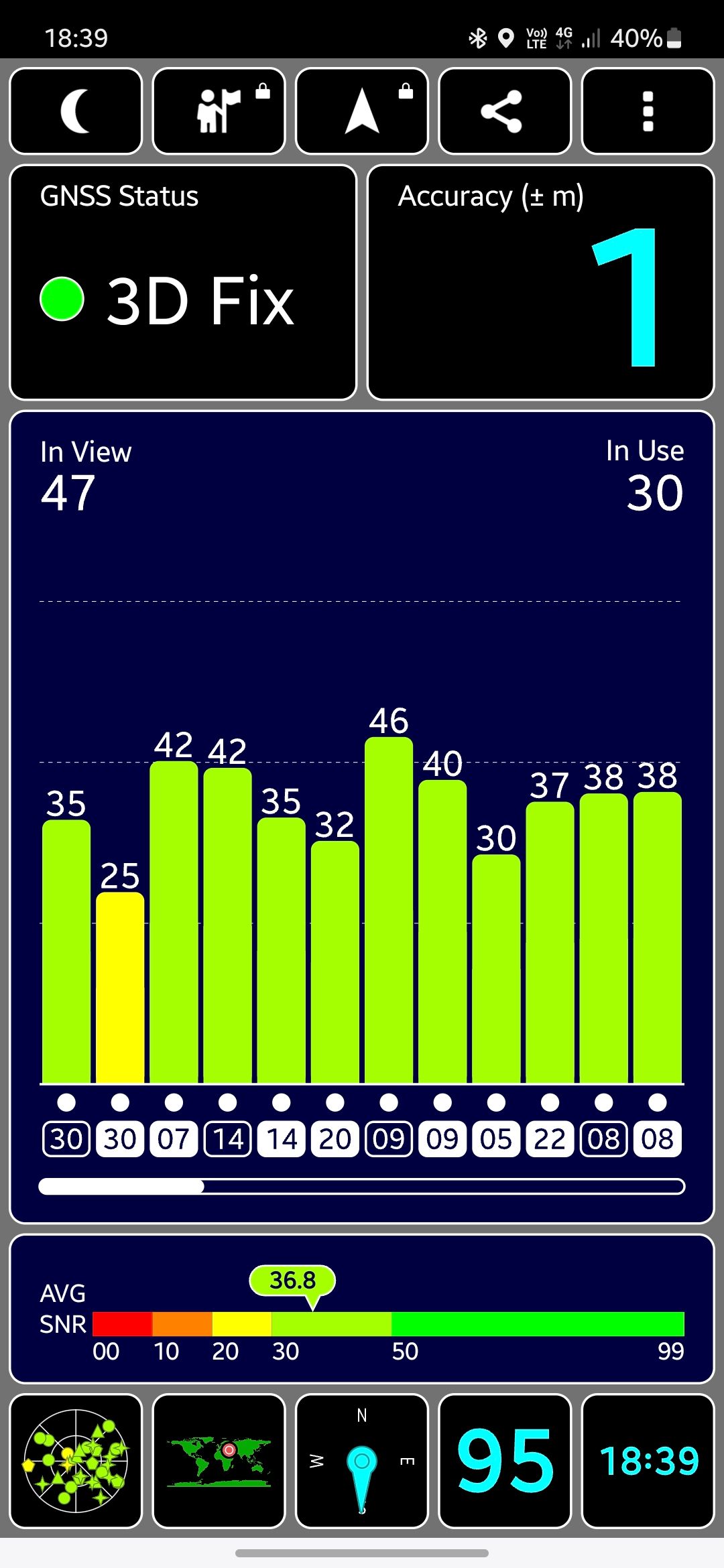Open the 18:39 time tile
The width and height of the screenshot is (724, 1568).
pyautogui.click(x=648, y=1461)
